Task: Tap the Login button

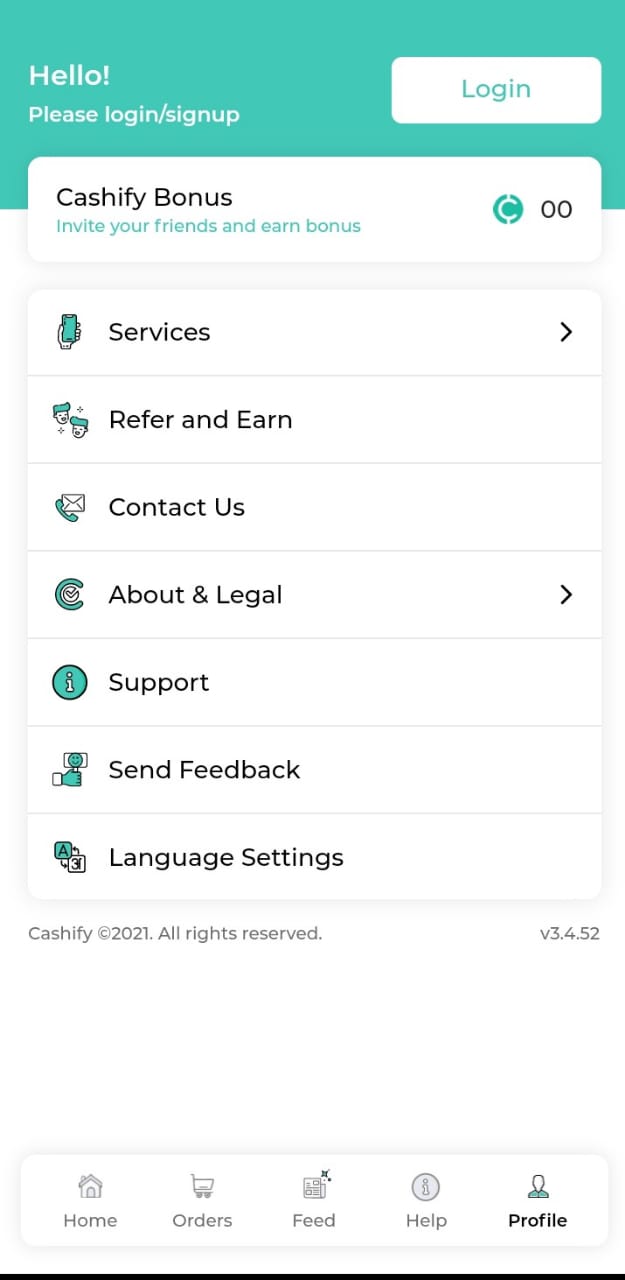Action: point(496,90)
